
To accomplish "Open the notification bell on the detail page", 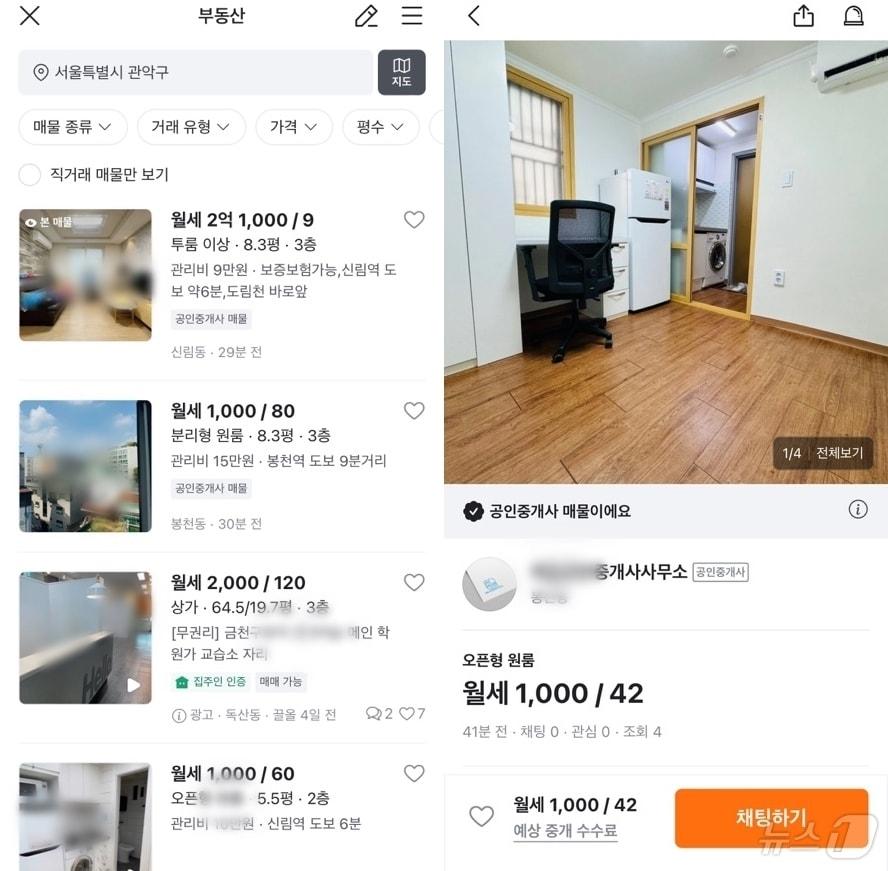I will tap(853, 16).
